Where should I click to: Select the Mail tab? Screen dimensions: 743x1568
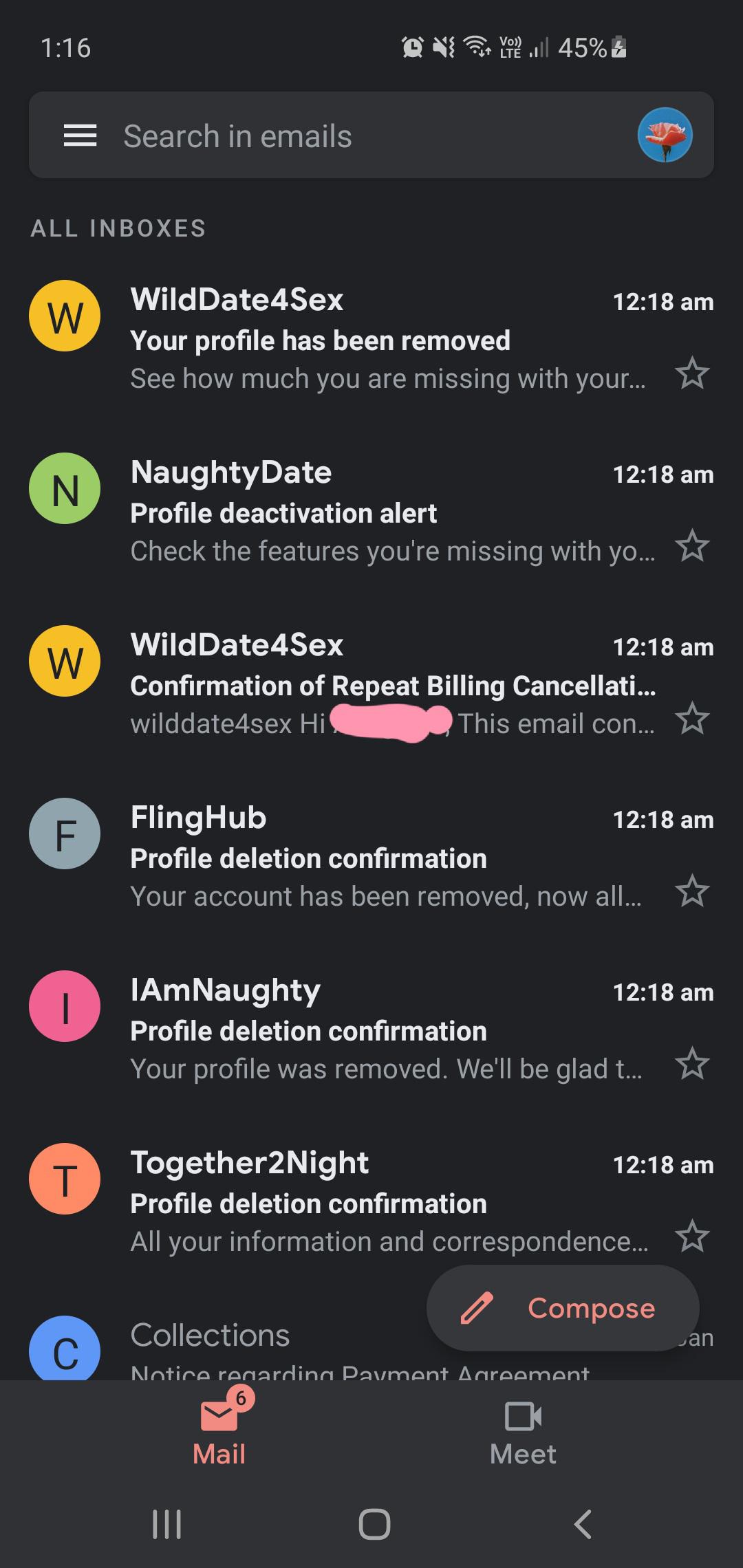(x=219, y=1433)
